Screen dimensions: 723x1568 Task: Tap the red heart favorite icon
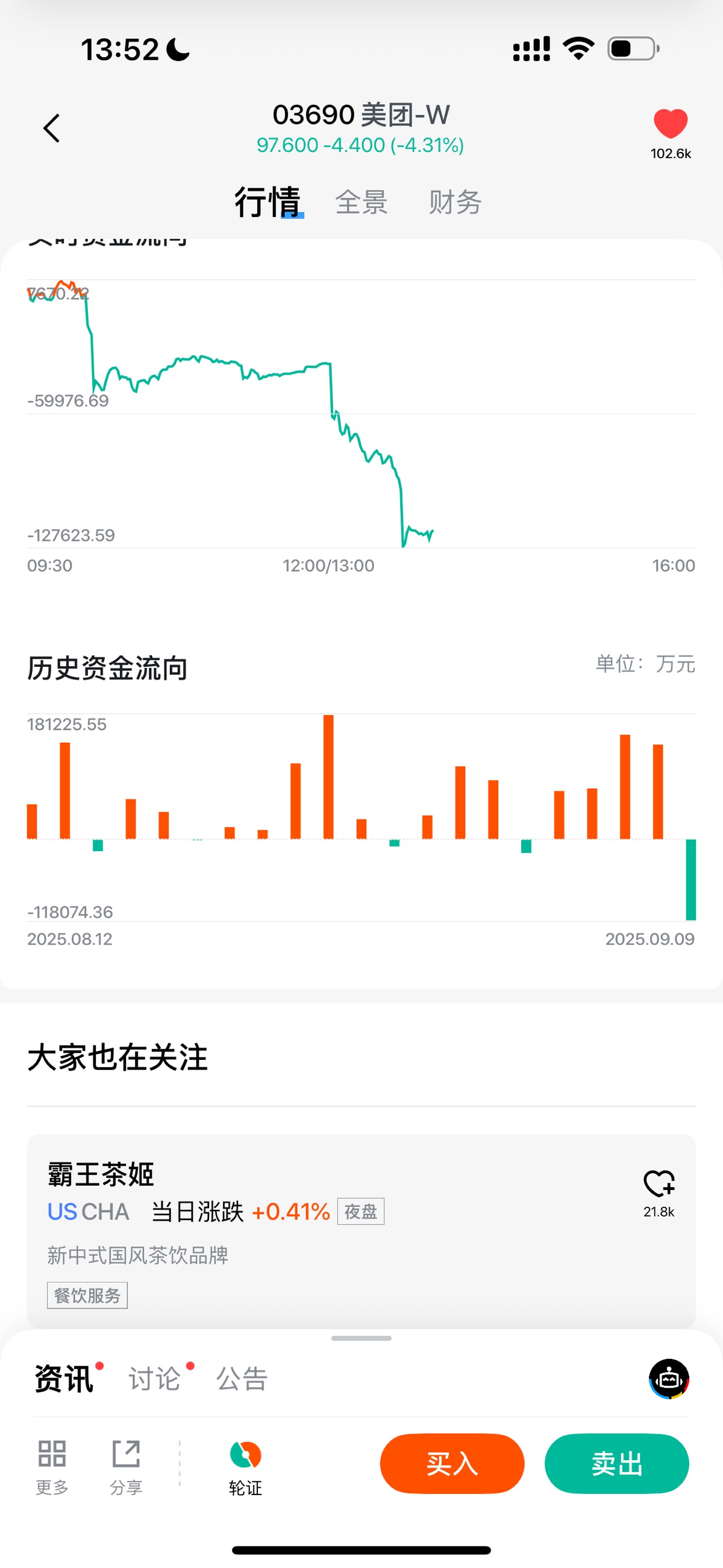pos(670,124)
